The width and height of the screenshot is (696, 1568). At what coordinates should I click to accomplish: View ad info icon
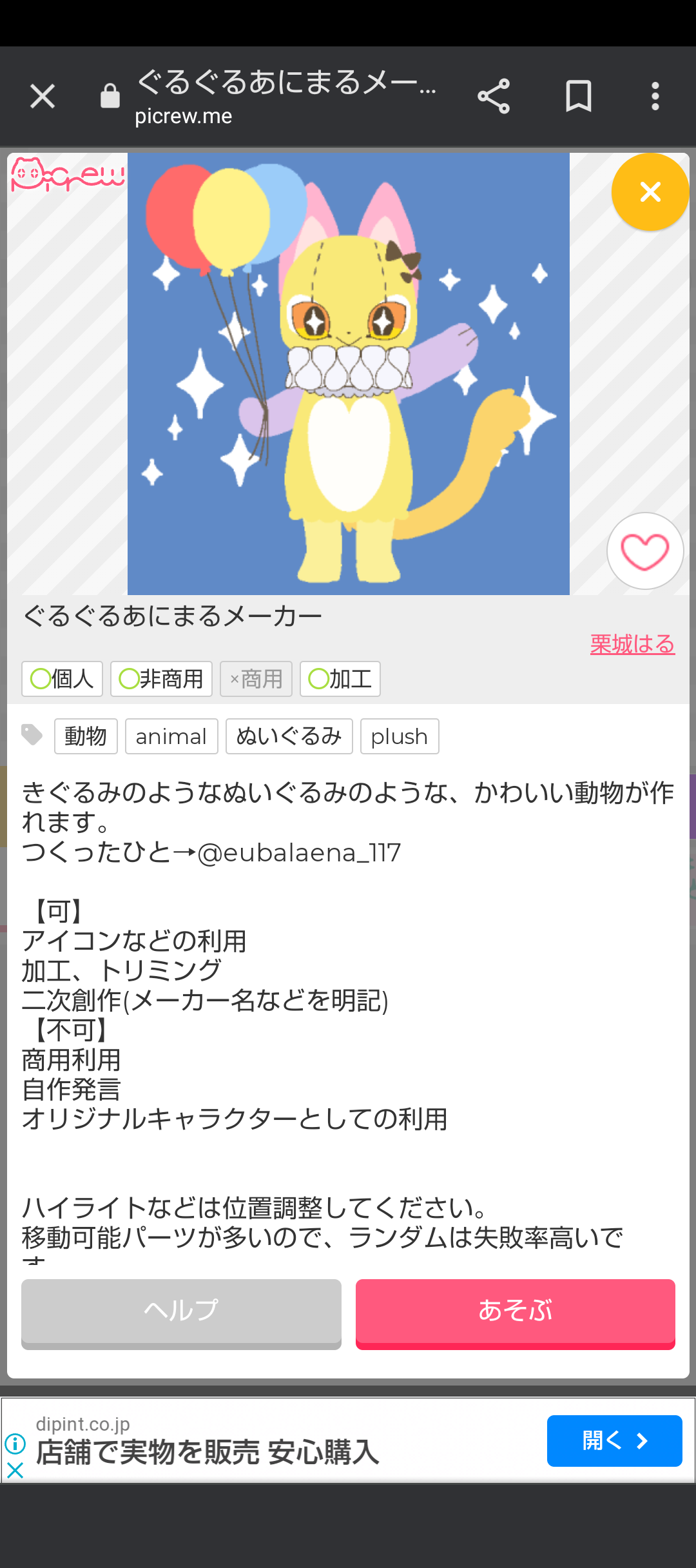[15, 1444]
